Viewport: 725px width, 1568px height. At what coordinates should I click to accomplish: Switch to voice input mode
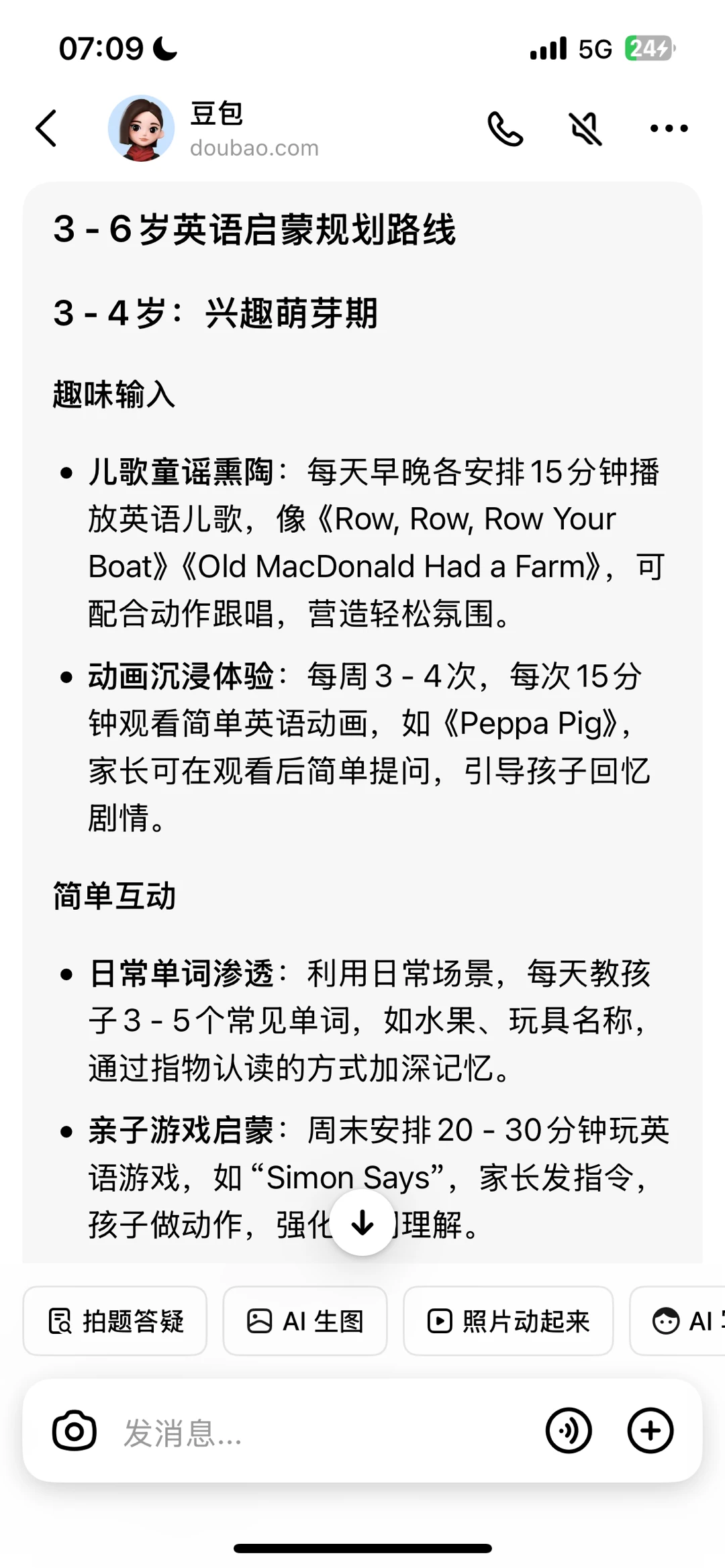(x=569, y=1431)
